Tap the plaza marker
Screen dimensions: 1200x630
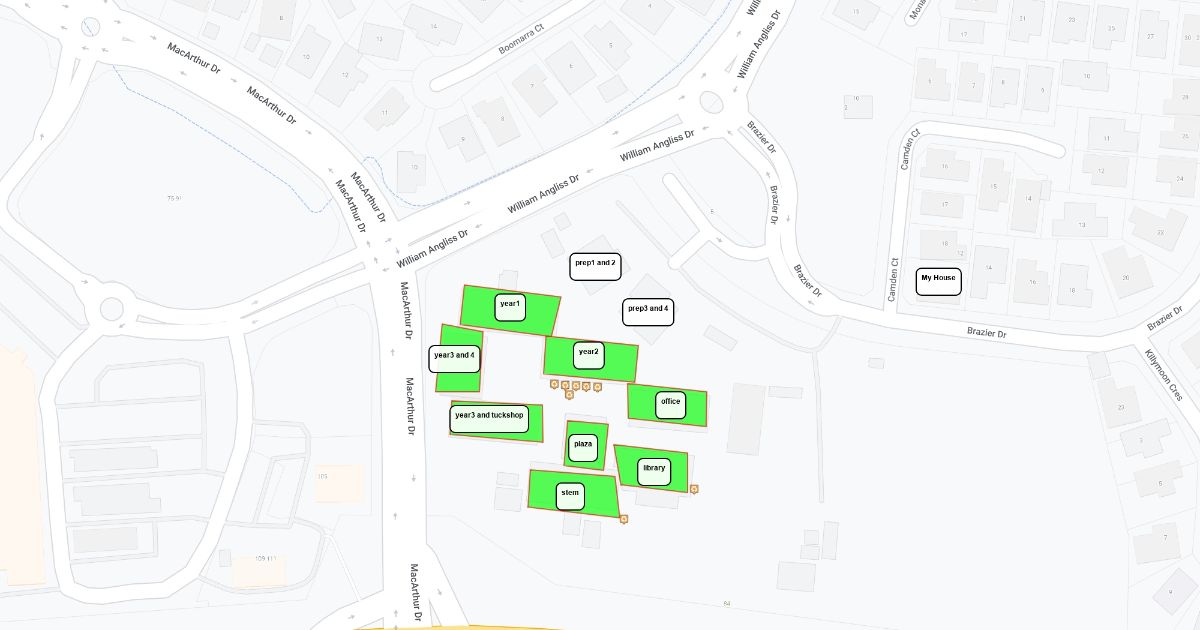coord(583,446)
